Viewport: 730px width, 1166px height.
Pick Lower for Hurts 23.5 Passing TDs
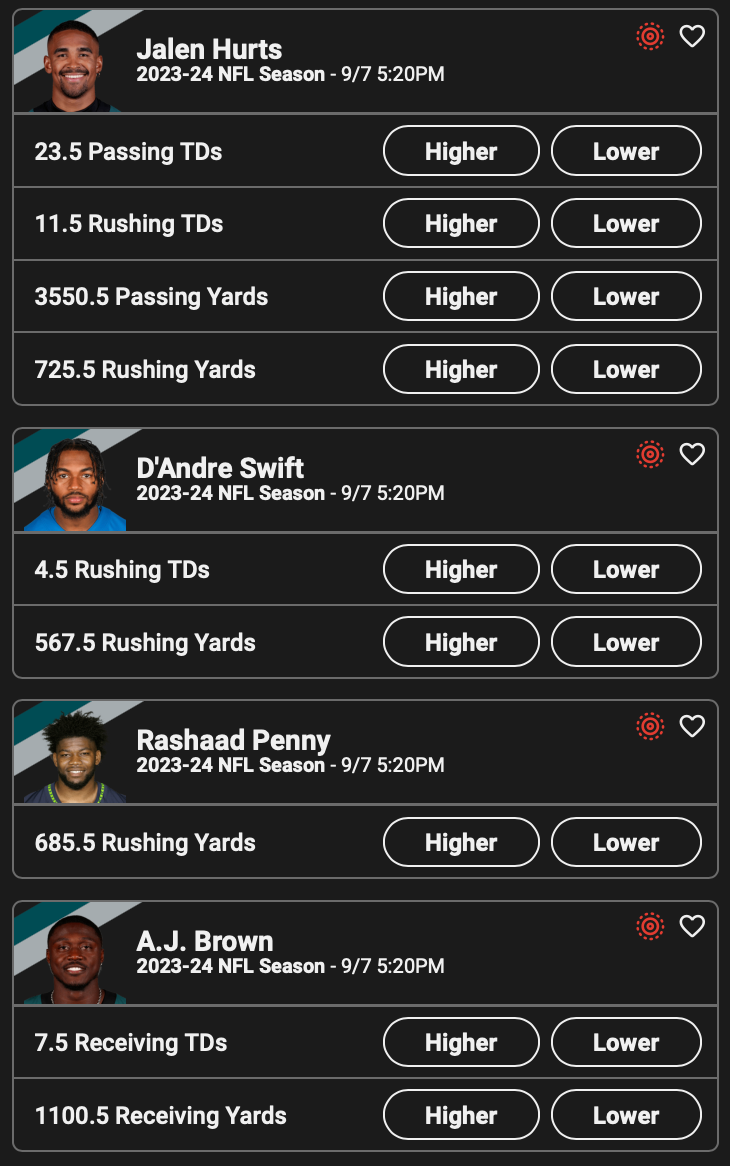tap(626, 151)
